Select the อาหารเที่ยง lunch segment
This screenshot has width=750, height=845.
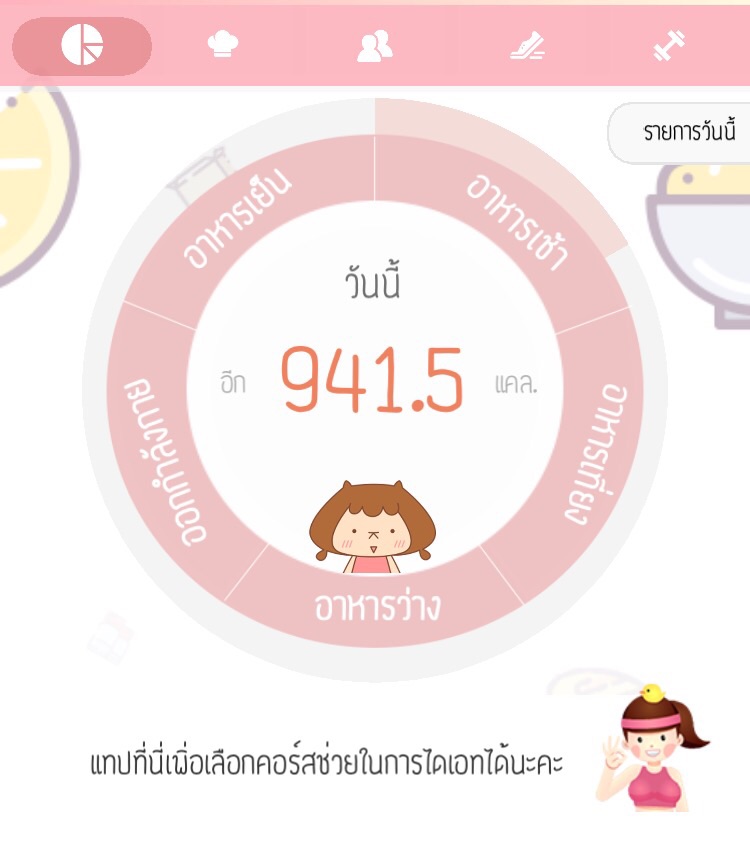592,449
